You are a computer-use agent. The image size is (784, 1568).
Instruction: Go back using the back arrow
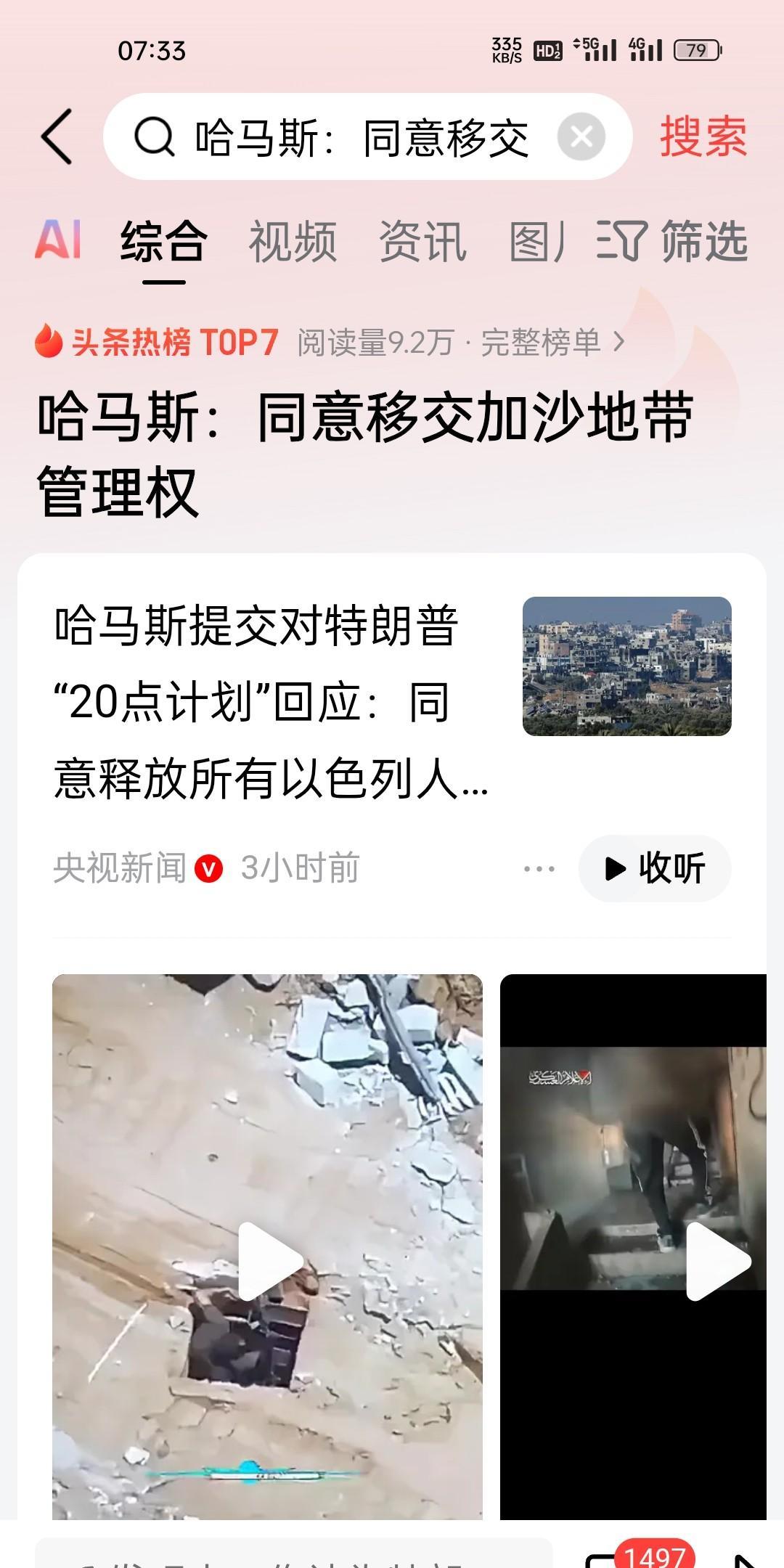[57, 136]
